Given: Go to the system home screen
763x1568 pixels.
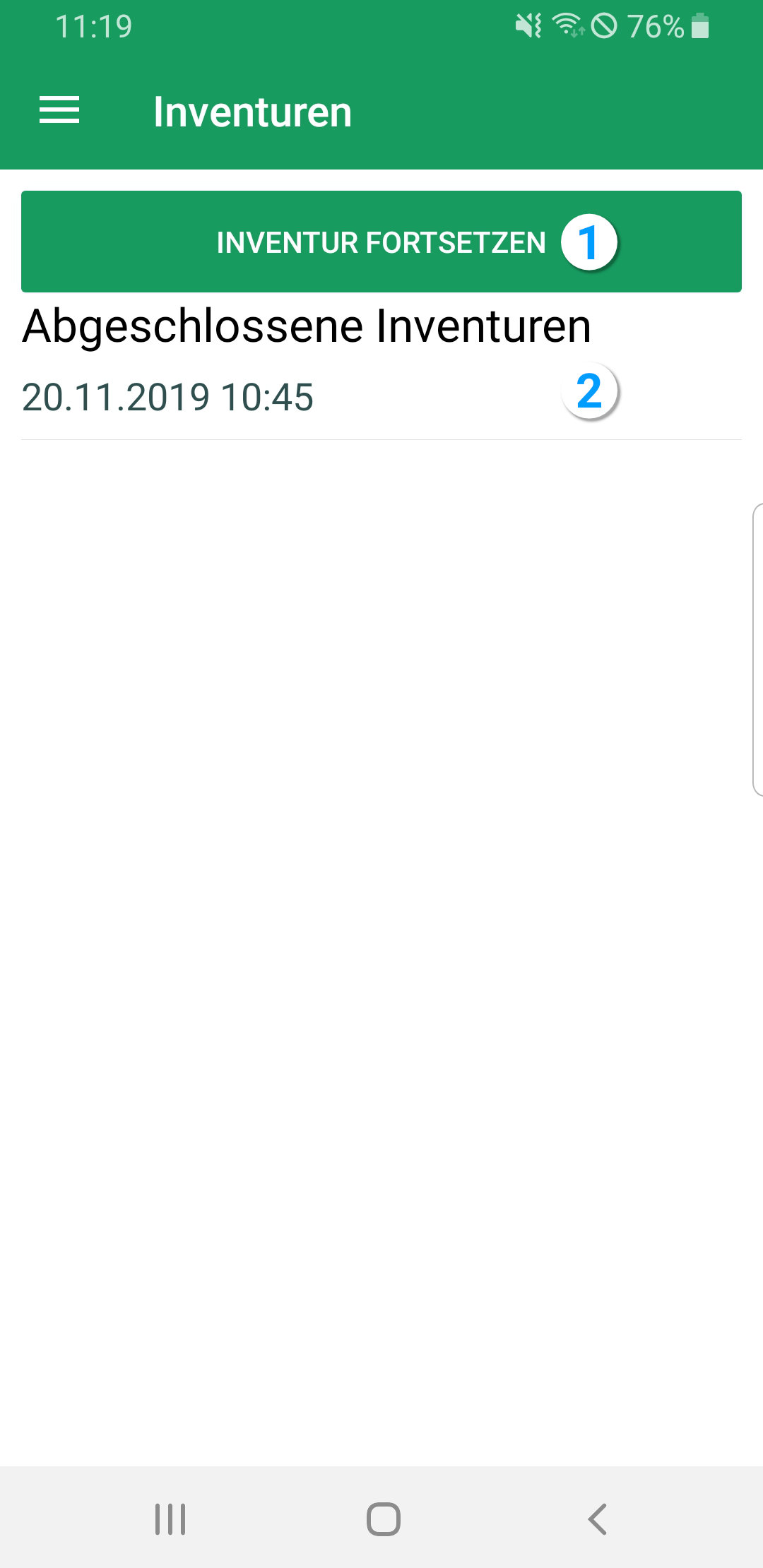Looking at the screenshot, I should (x=383, y=1519).
